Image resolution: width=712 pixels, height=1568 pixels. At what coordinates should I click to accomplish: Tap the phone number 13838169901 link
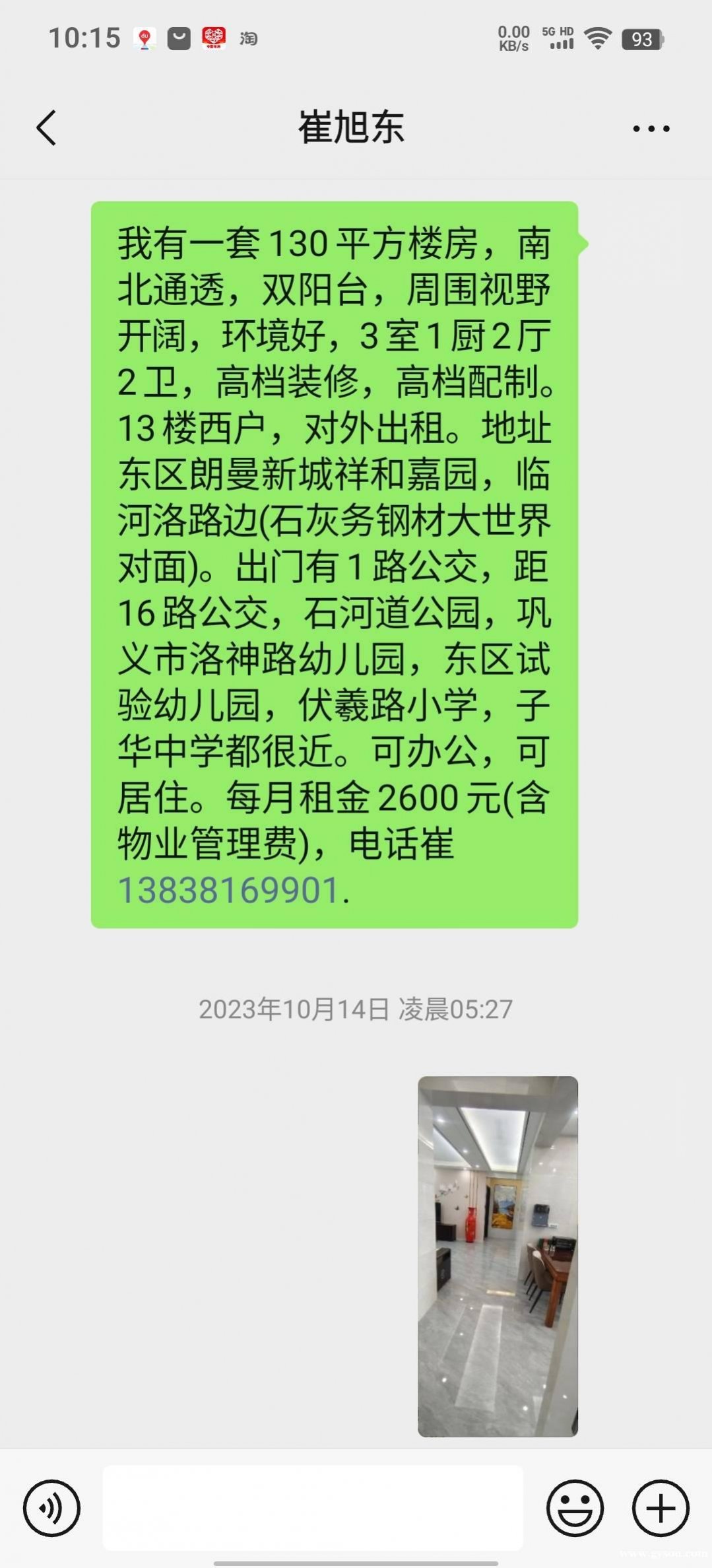tap(228, 890)
